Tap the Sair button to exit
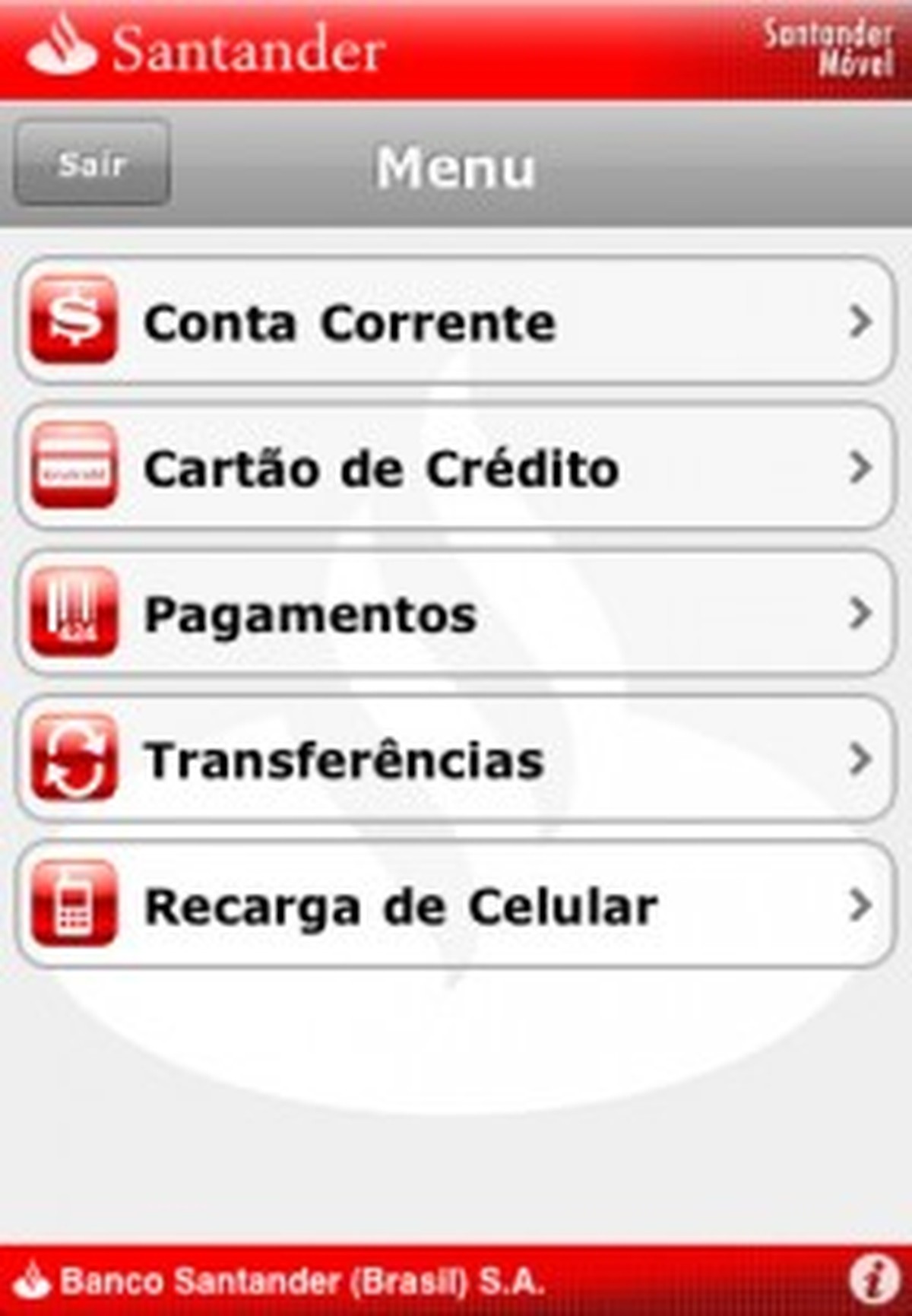Viewport: 912px width, 1316px height. coord(90,162)
